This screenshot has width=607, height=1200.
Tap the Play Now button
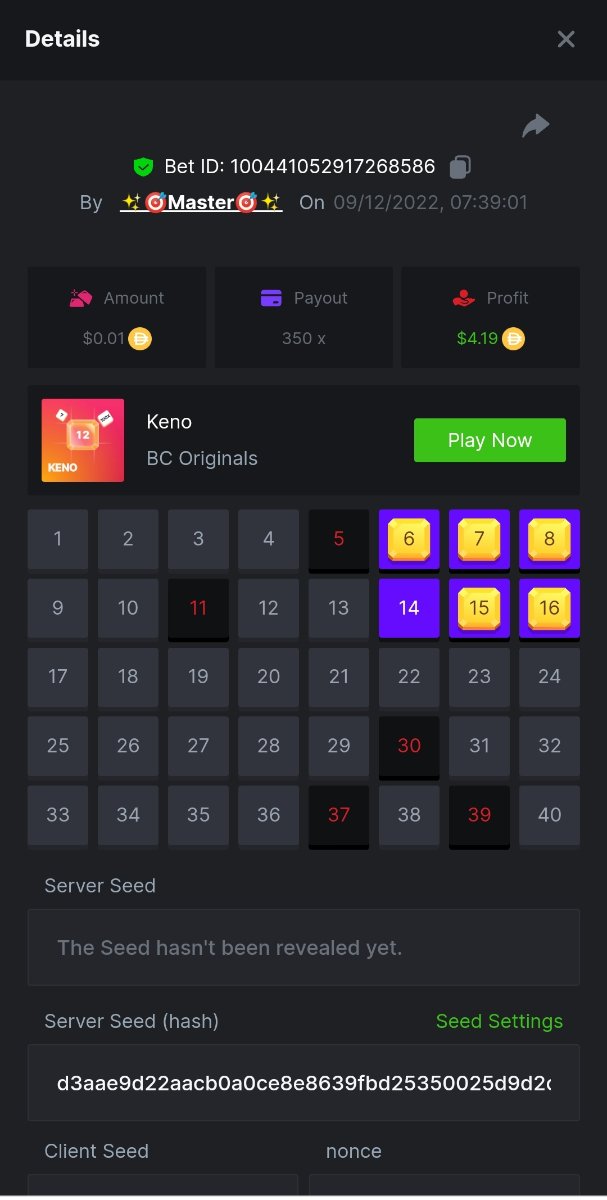490,440
